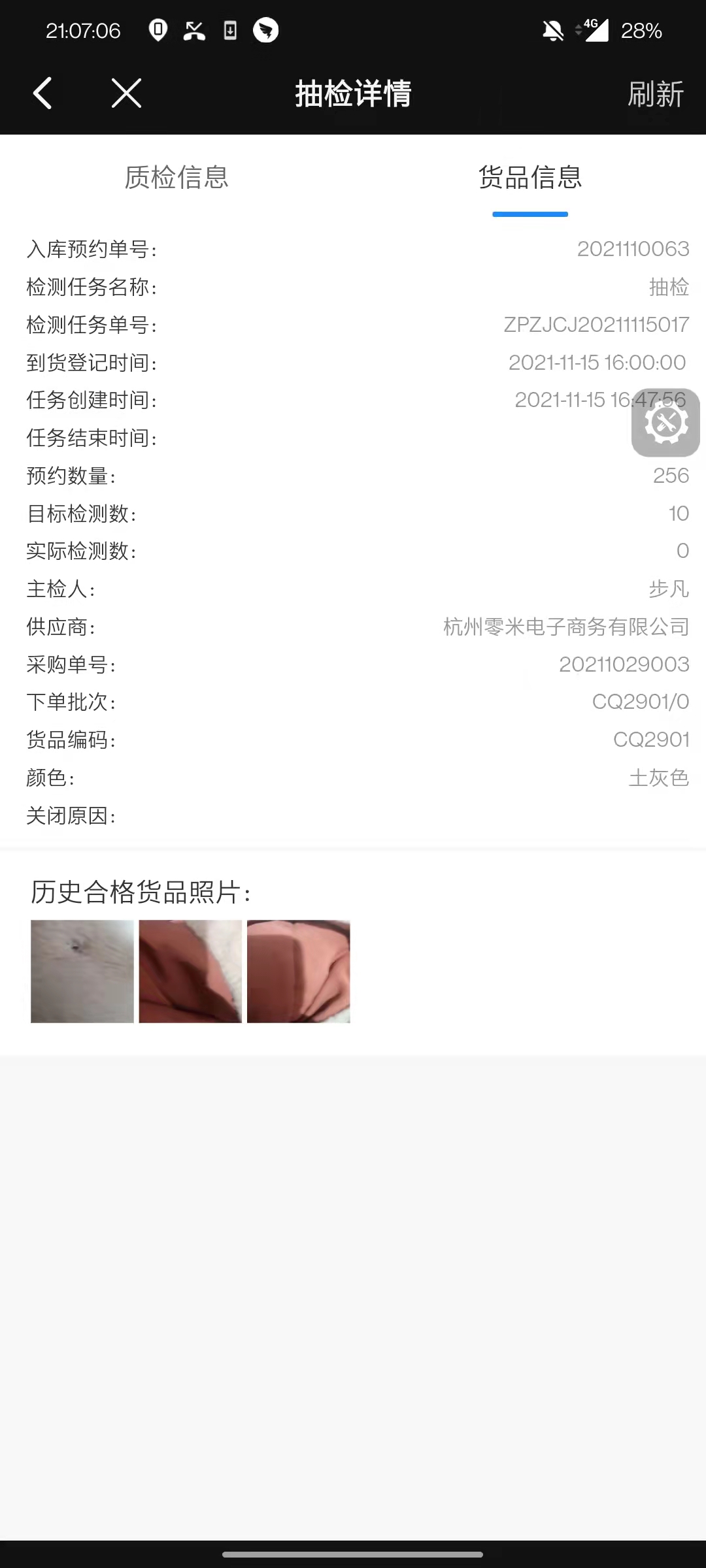The image size is (706, 1568).
Task: Close the 抽检详情 page
Action: (126, 93)
